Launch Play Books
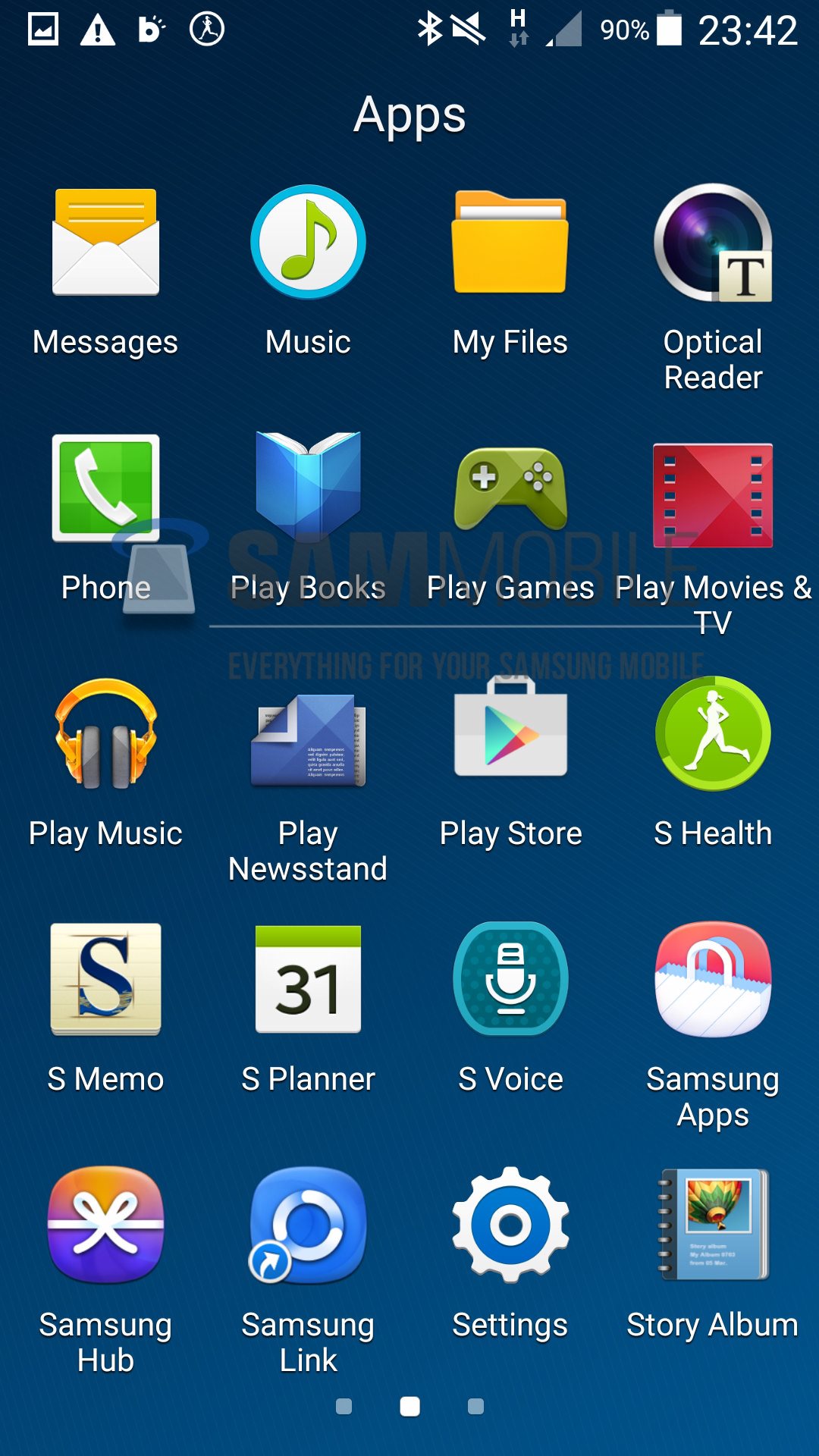 (x=308, y=488)
